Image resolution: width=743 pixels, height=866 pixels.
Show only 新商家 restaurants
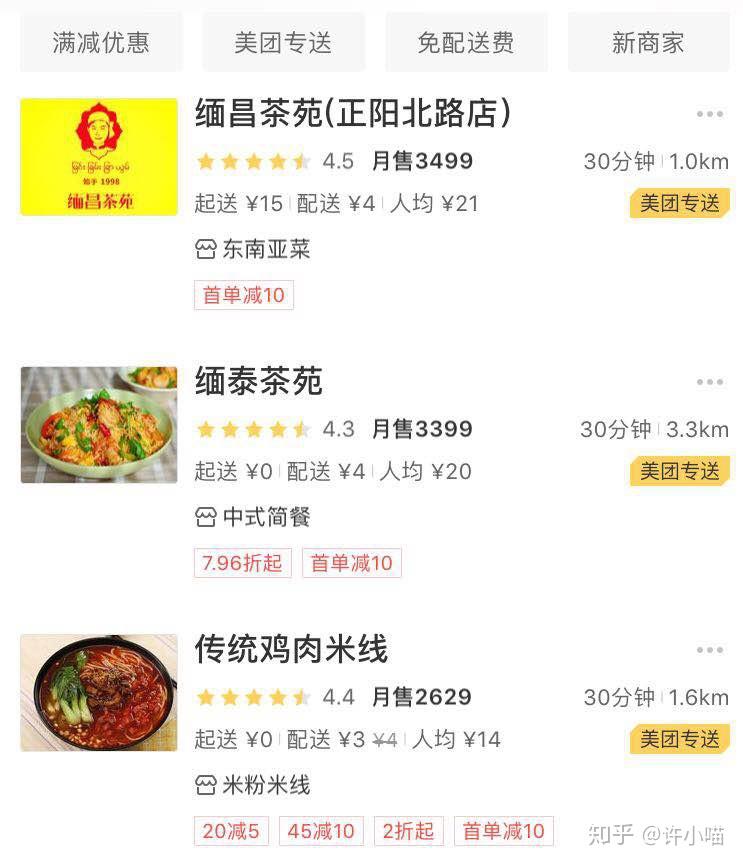[648, 42]
